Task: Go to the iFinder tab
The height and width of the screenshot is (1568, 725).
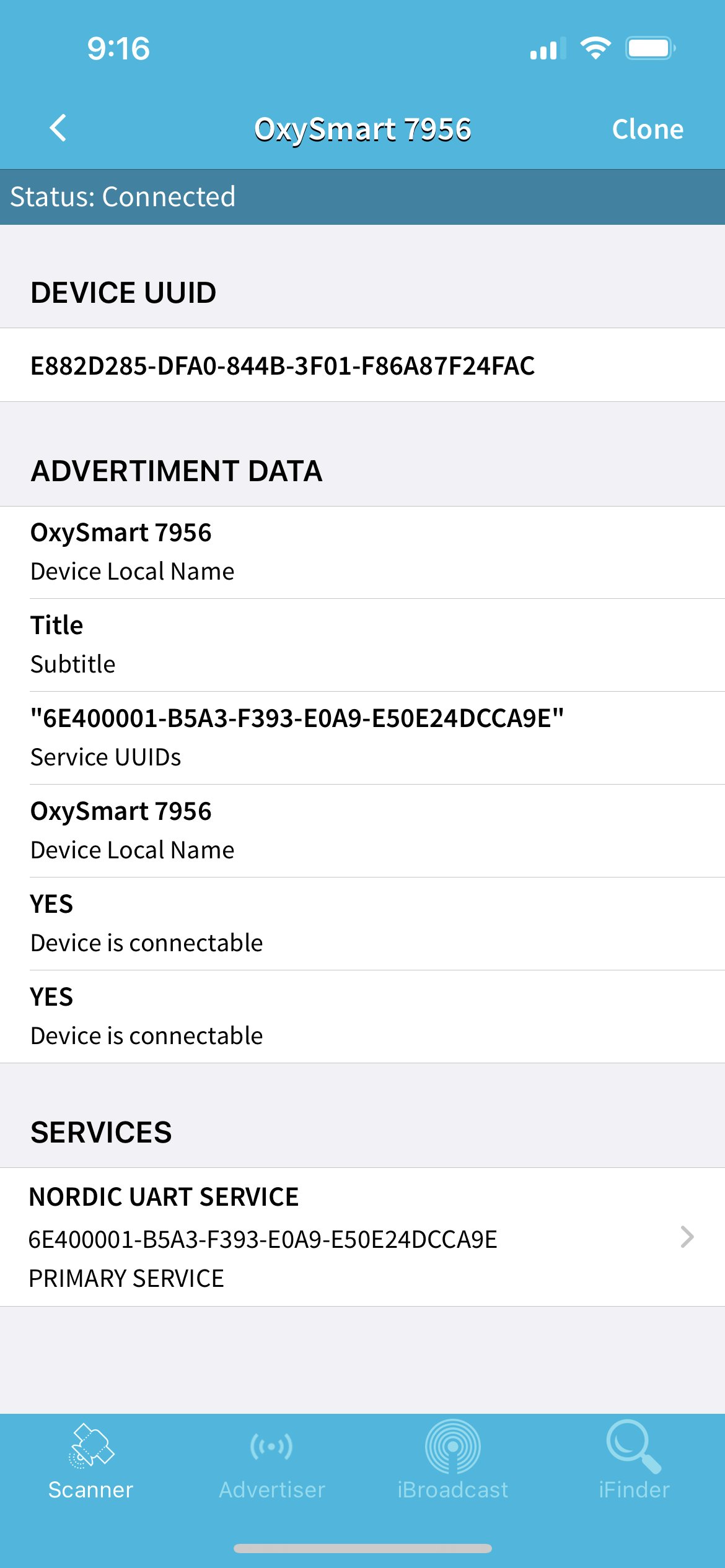Action: click(634, 1460)
